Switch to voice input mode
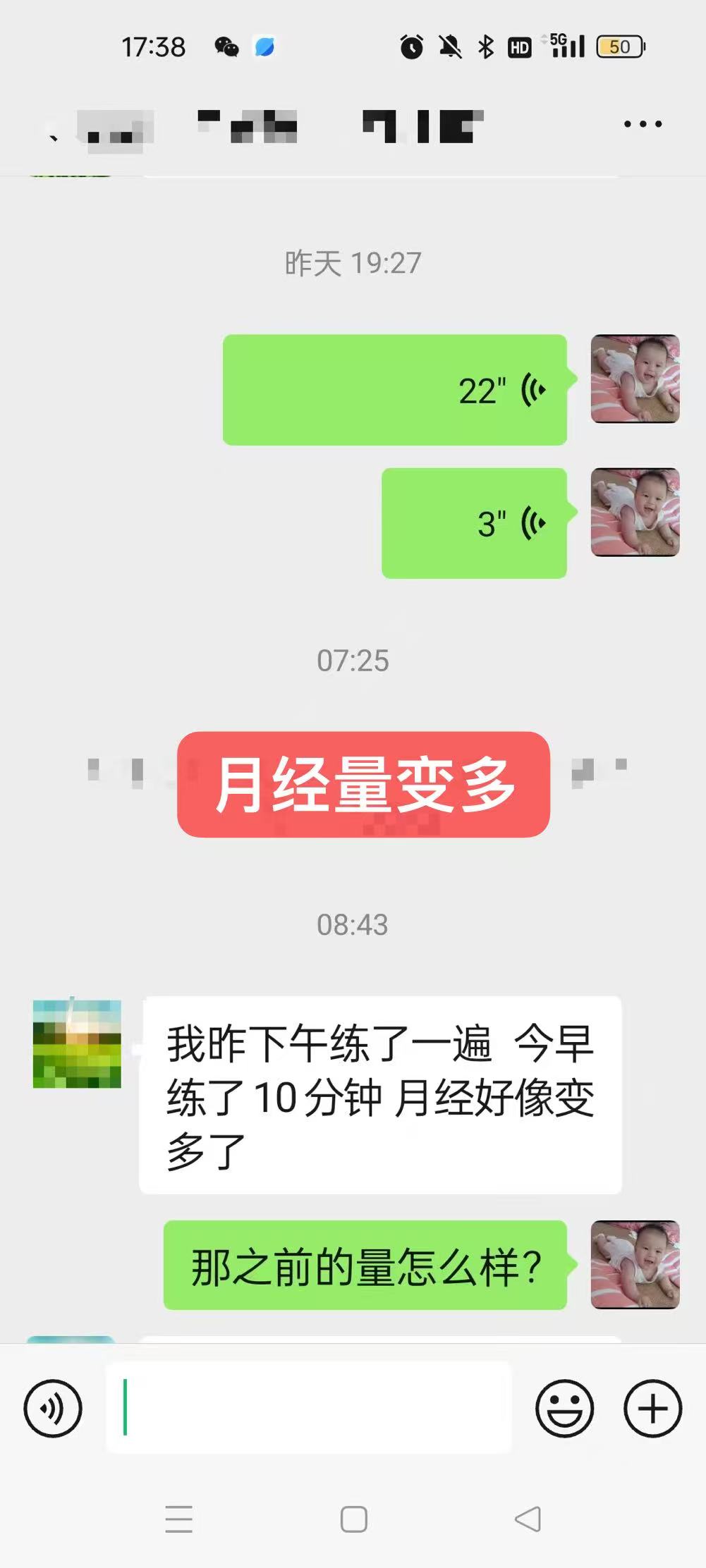This screenshot has height=1568, width=706. coord(53,1408)
